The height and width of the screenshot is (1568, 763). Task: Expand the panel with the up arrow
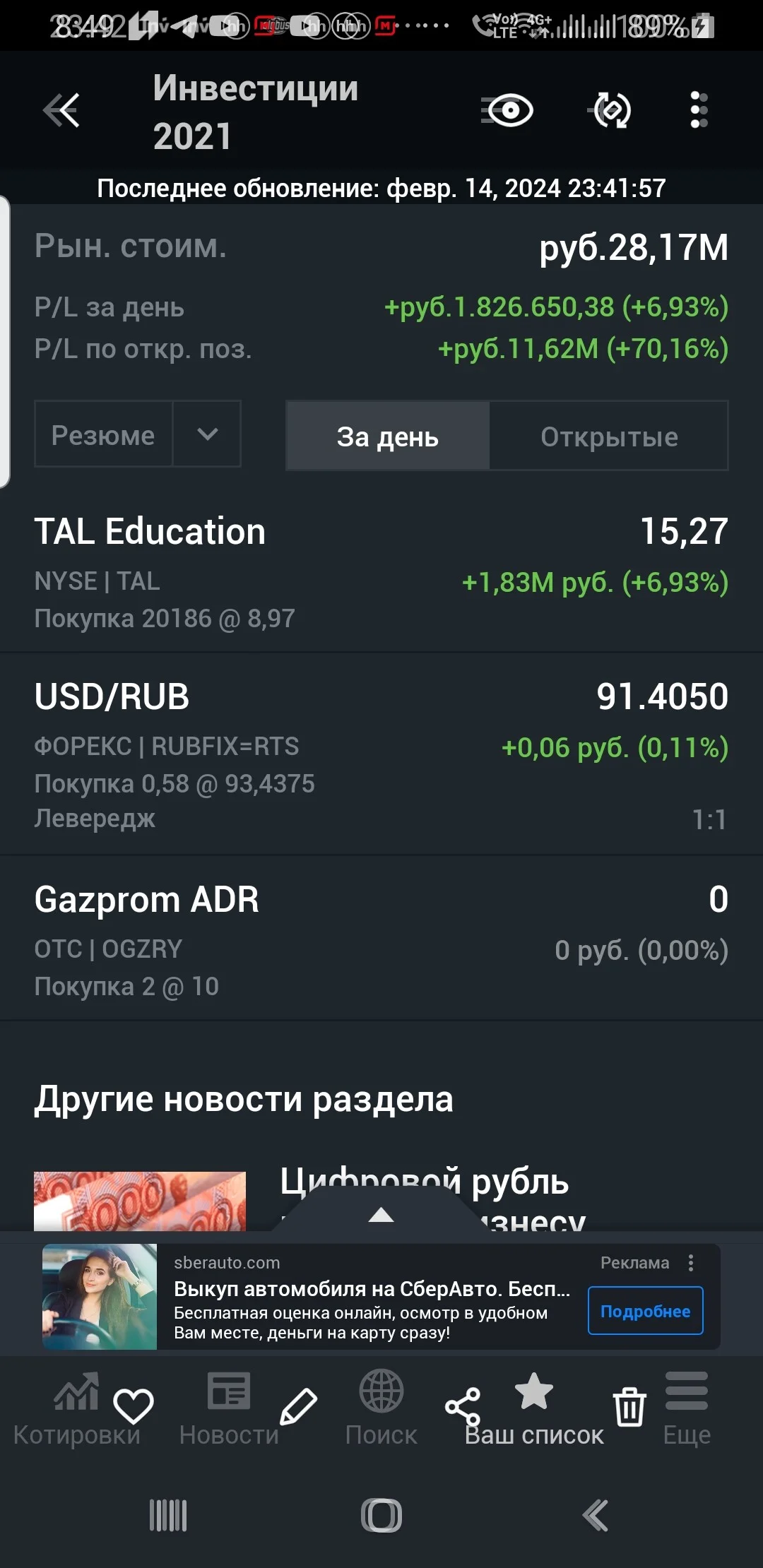381,1215
